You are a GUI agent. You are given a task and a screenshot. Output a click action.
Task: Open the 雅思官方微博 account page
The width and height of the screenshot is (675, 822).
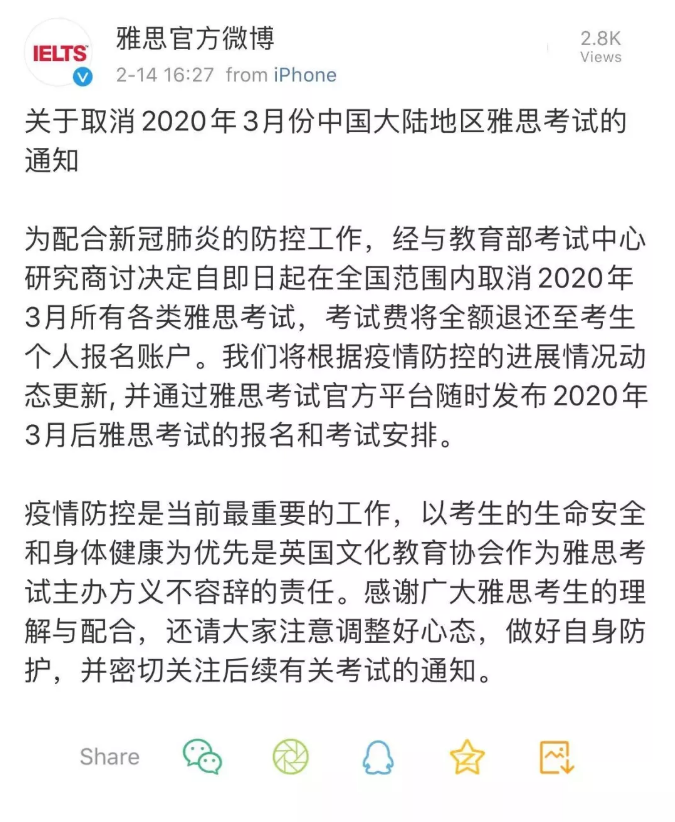tap(195, 40)
